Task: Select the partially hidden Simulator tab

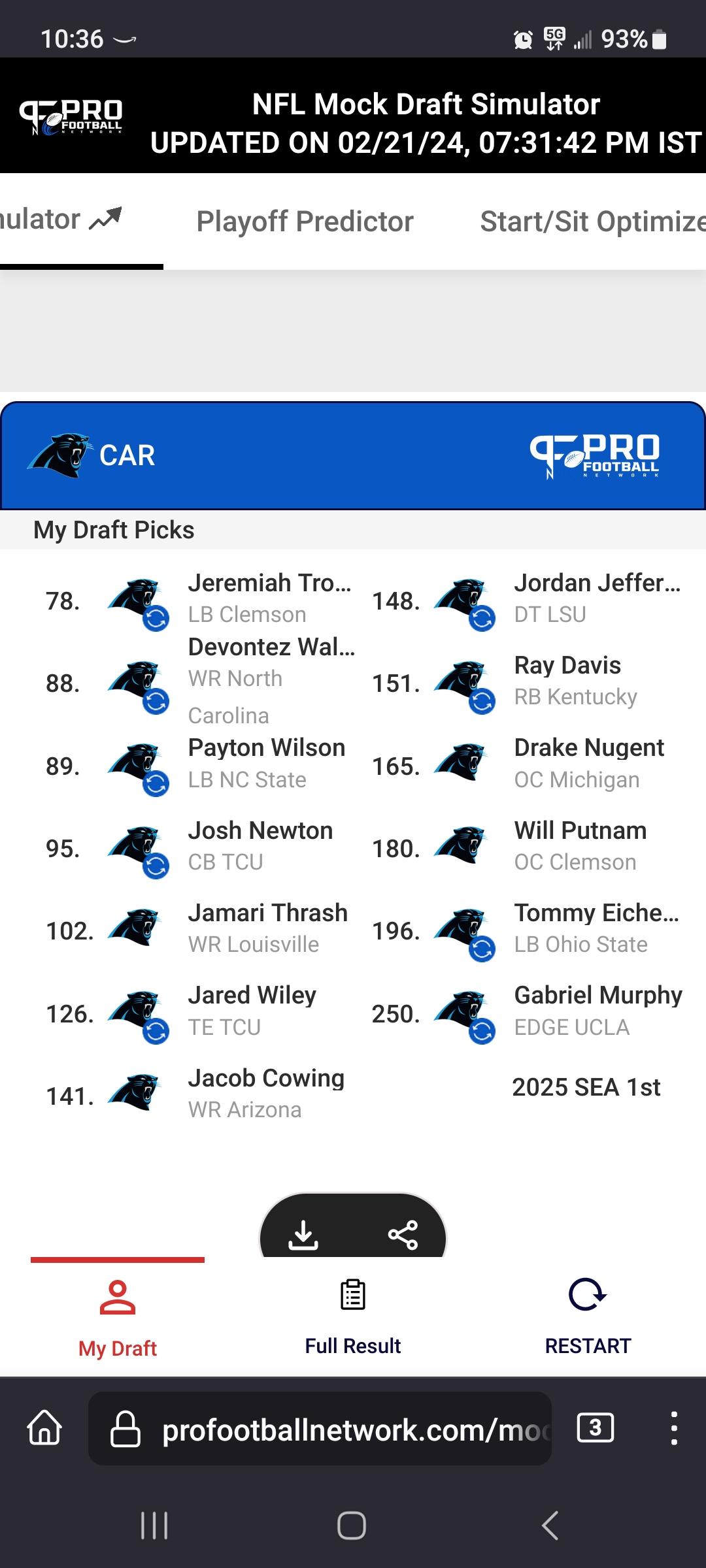Action: click(x=60, y=220)
